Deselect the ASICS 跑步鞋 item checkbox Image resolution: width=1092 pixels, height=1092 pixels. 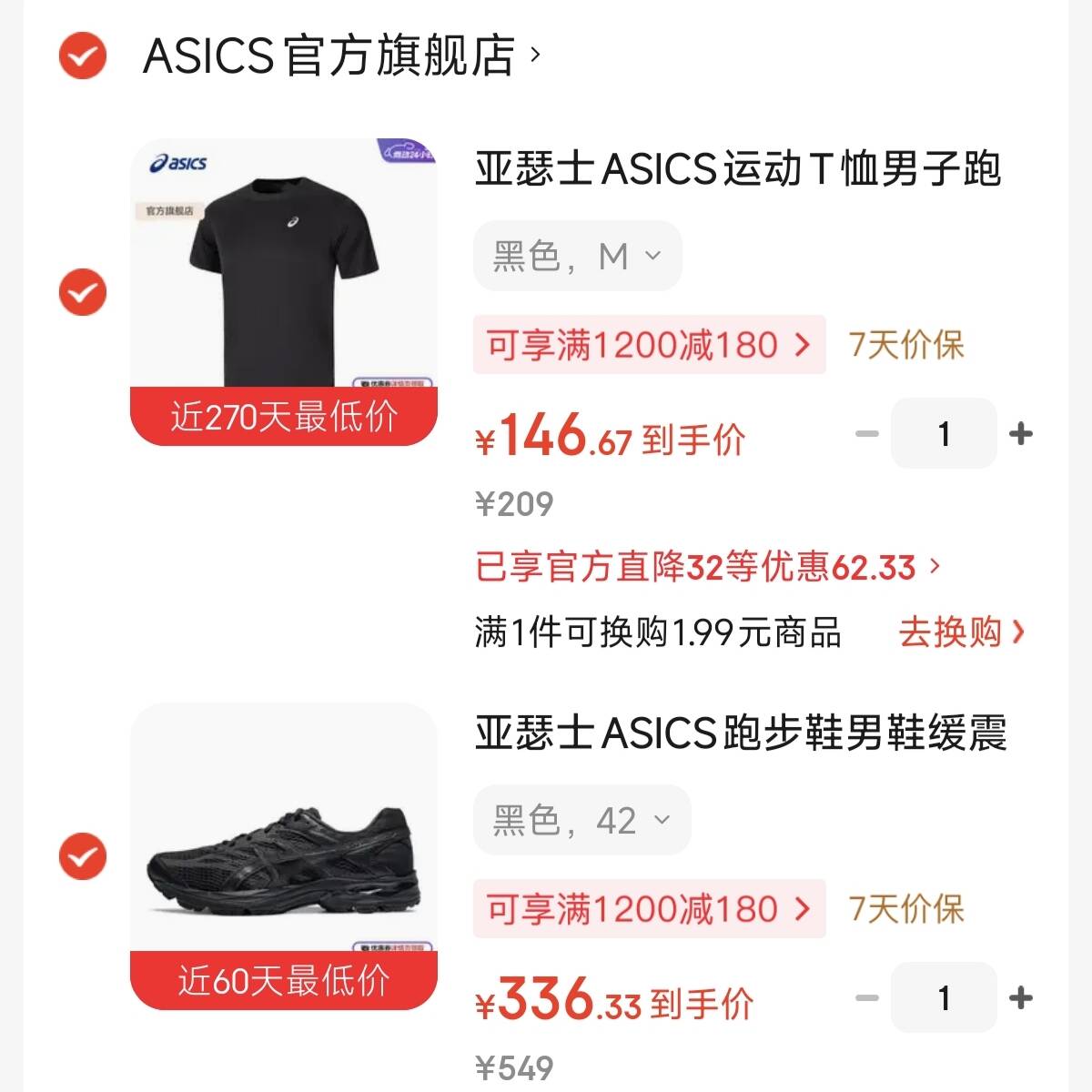point(83,856)
